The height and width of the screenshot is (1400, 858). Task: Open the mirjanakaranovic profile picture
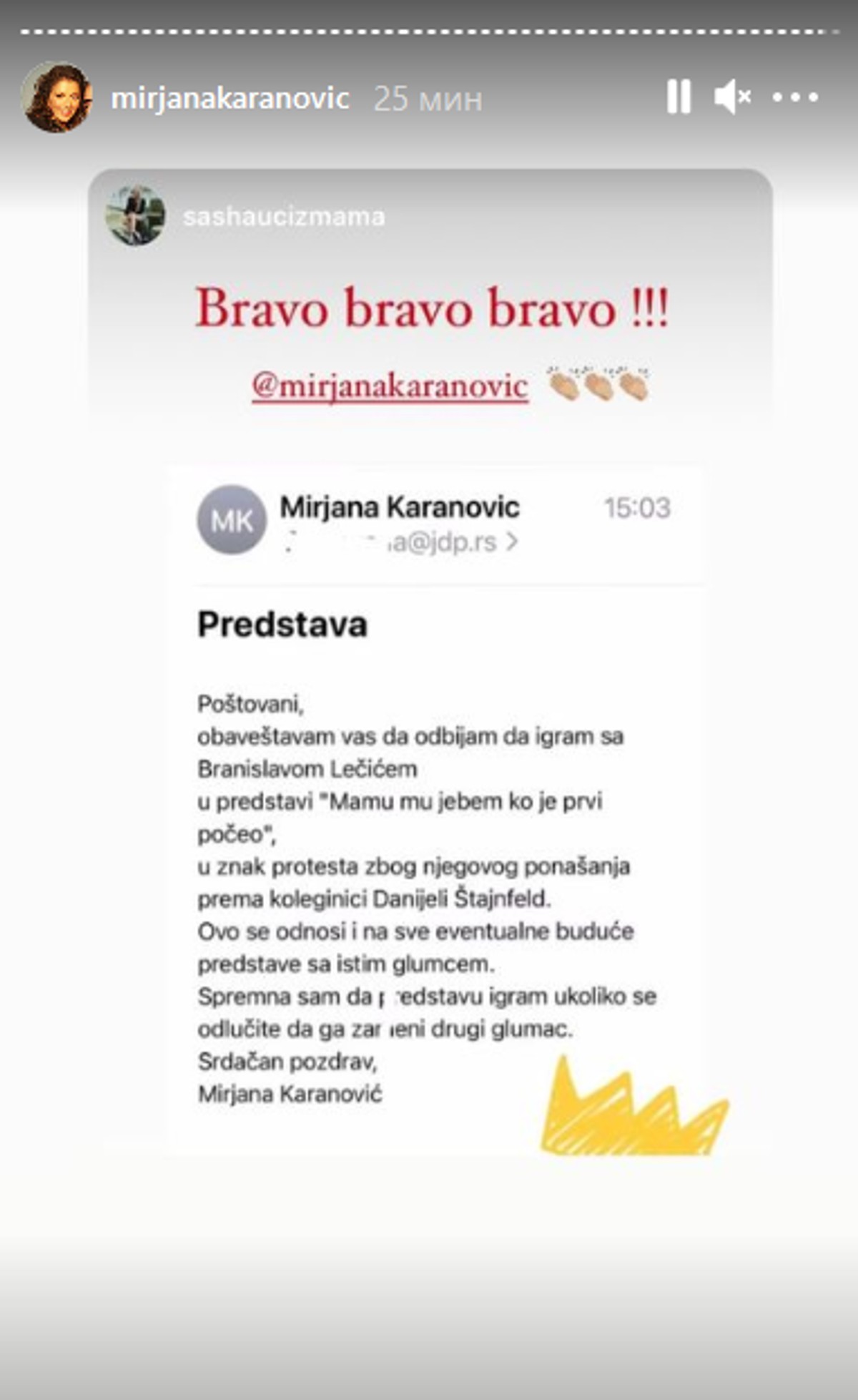tap(57, 98)
